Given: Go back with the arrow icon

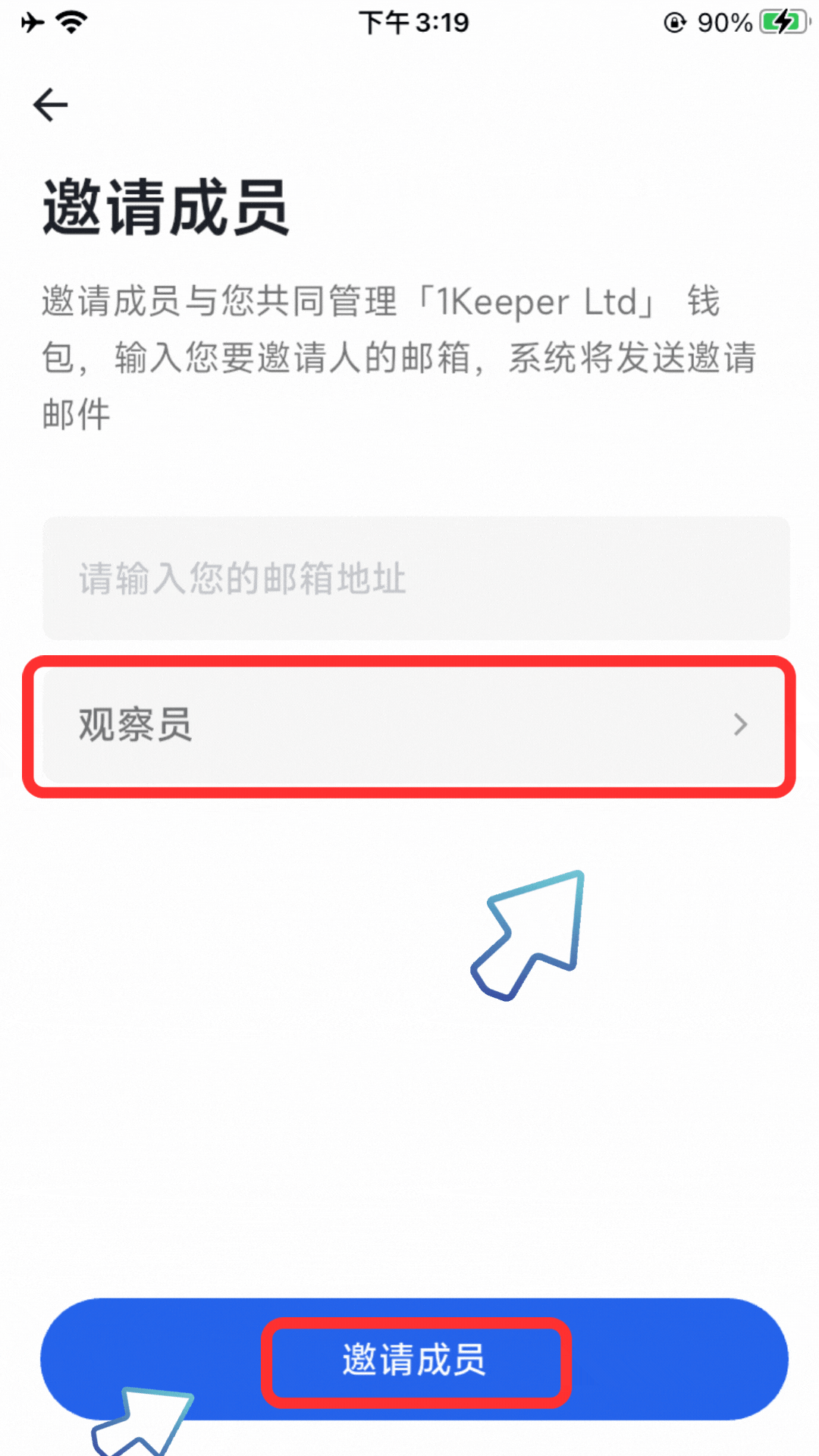Looking at the screenshot, I should (x=51, y=105).
